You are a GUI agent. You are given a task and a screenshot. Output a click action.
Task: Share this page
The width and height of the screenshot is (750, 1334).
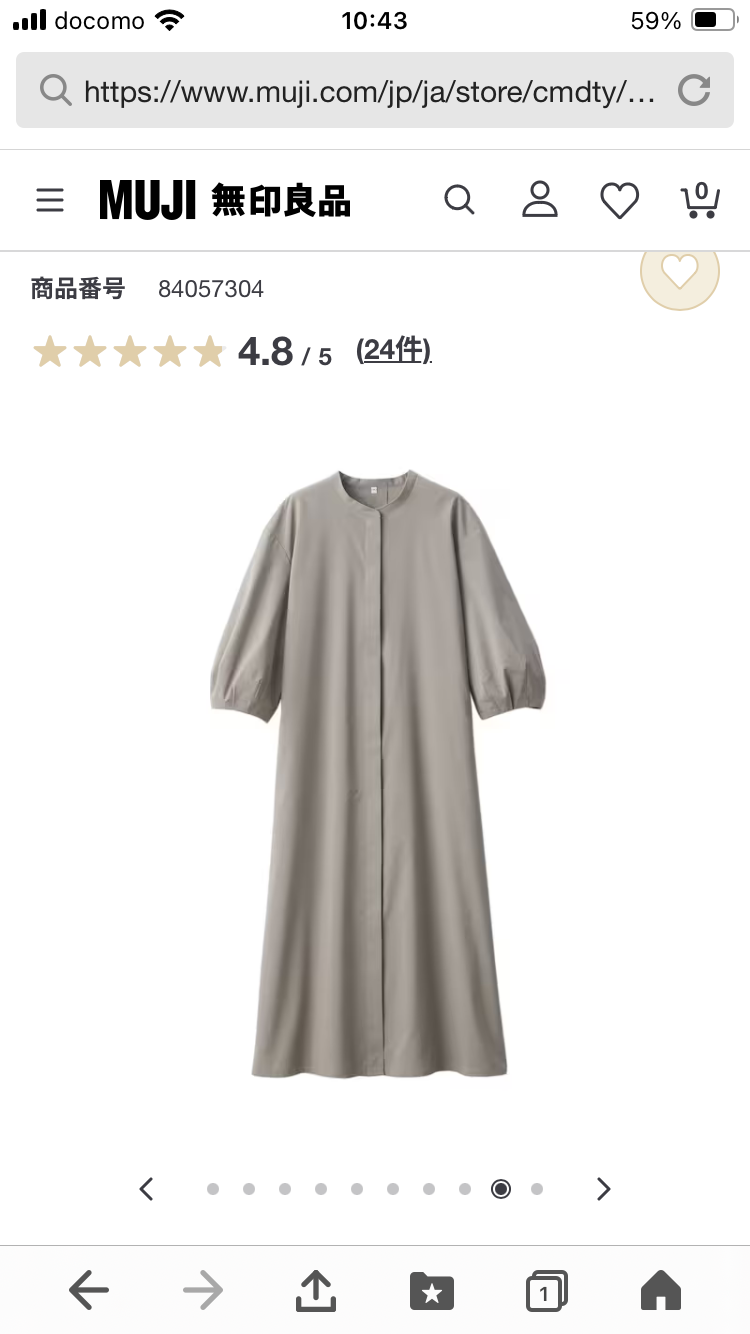tap(316, 1290)
